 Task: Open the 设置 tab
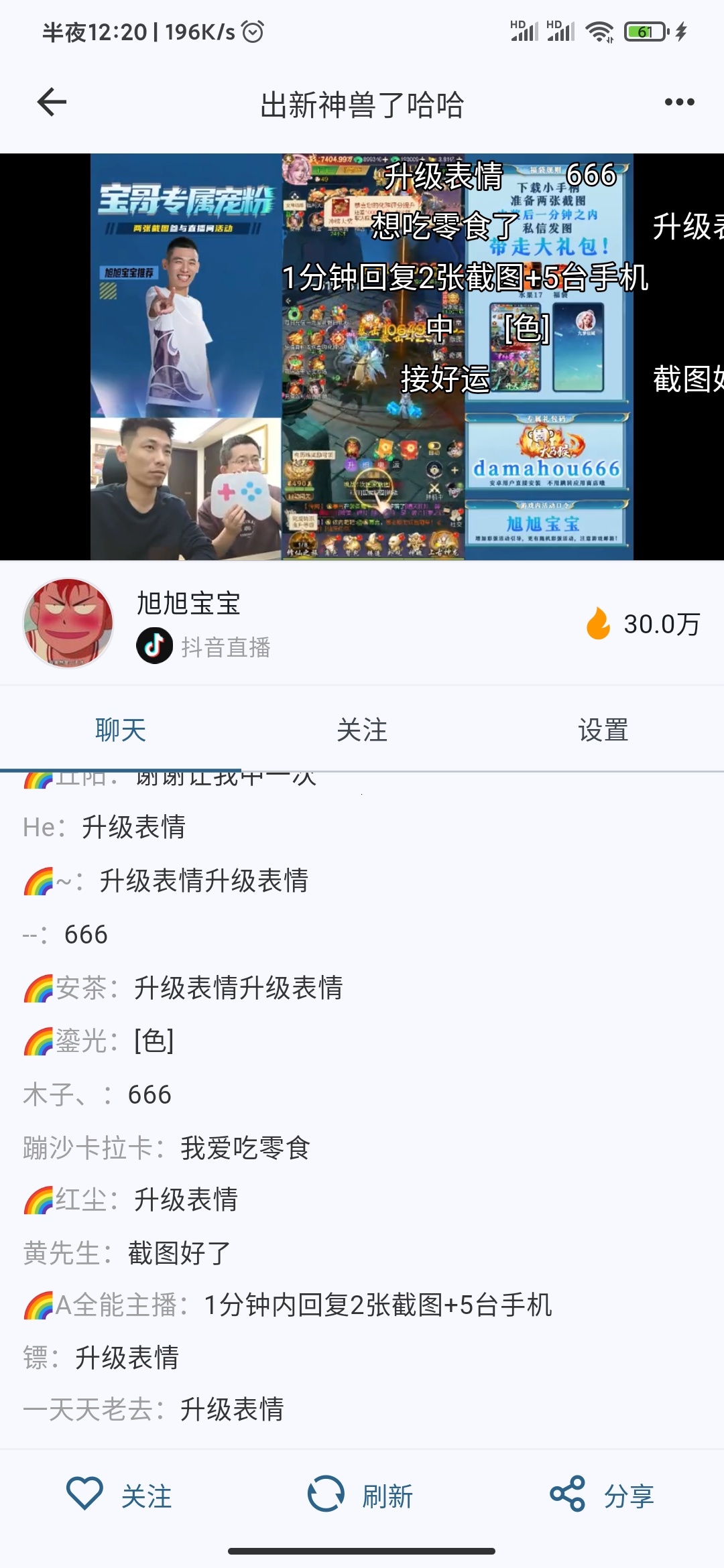coord(603,730)
